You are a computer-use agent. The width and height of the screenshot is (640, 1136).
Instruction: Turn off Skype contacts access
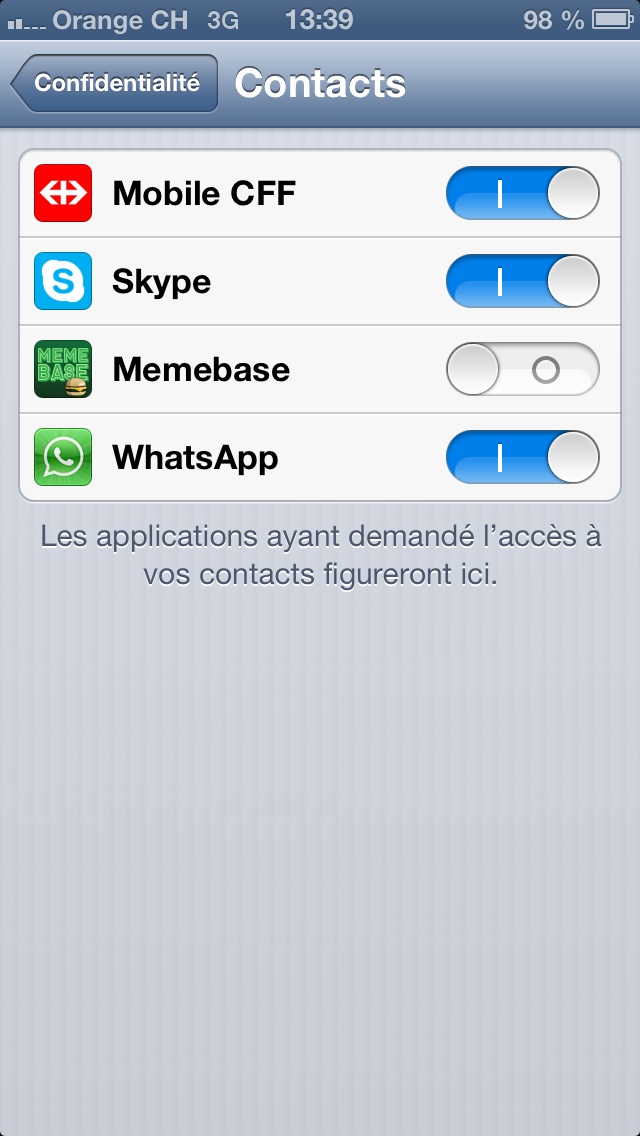click(522, 282)
